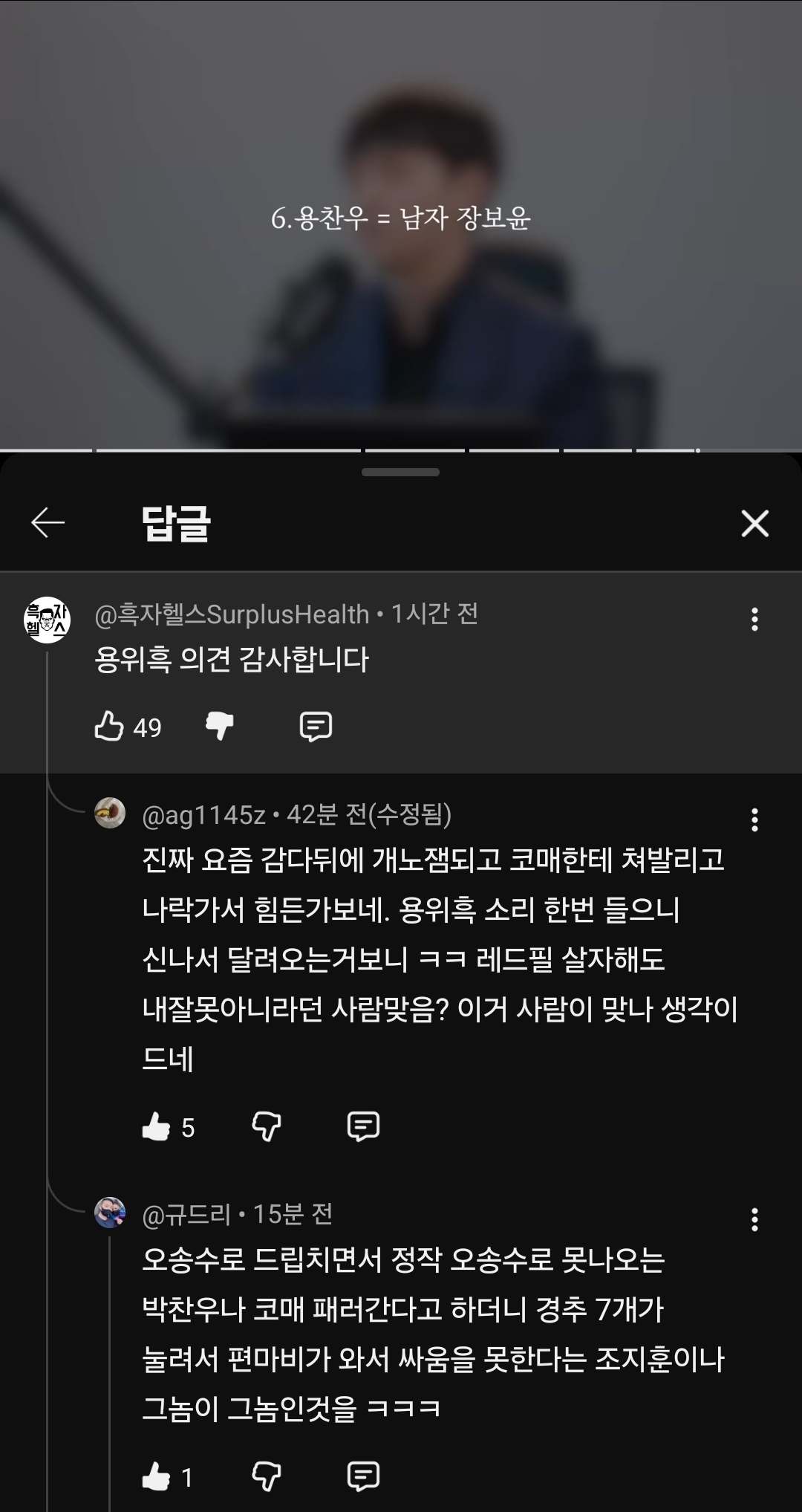Open options menu for 흑자헬스SurplusHealth comment
Screen dimensions: 802x1512
point(754,619)
